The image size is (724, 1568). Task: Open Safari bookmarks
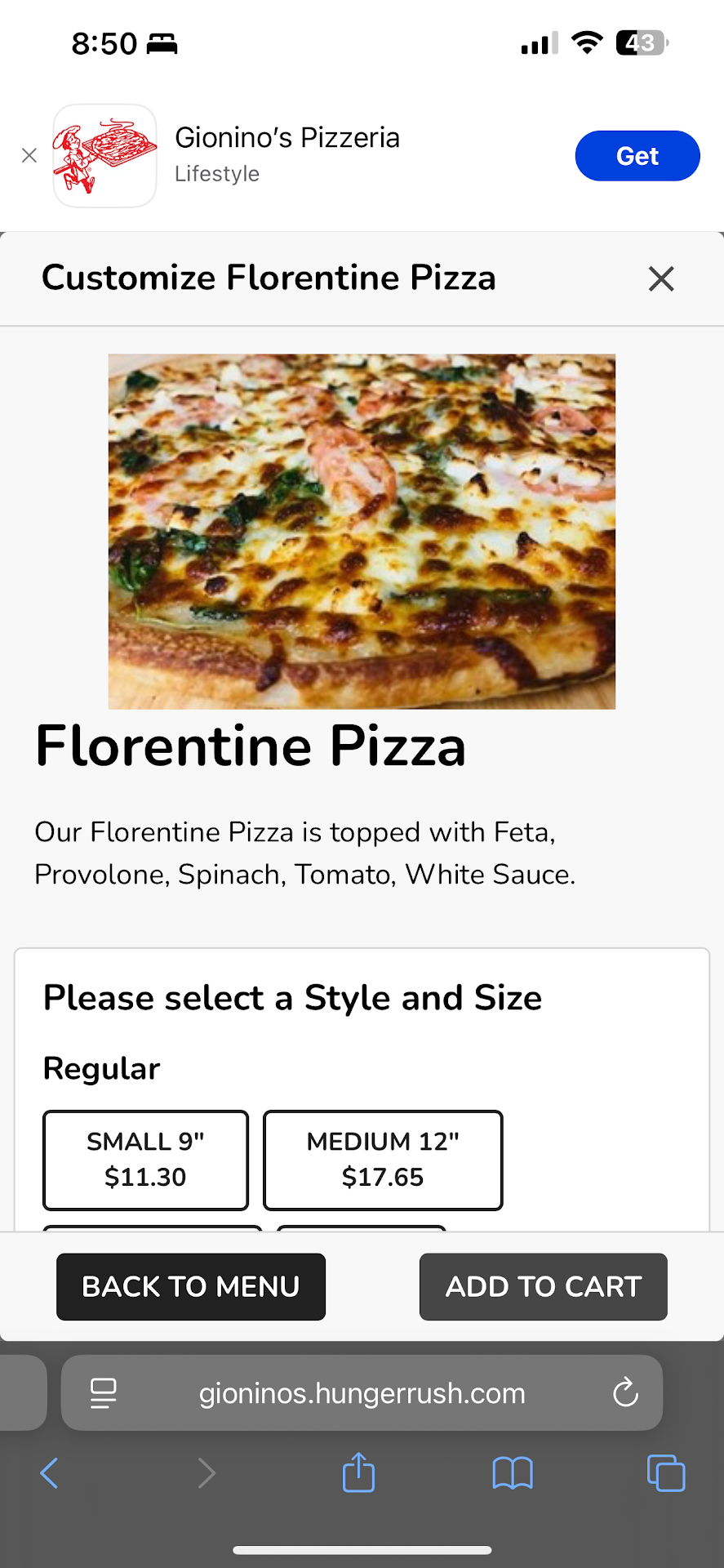coord(513,1473)
